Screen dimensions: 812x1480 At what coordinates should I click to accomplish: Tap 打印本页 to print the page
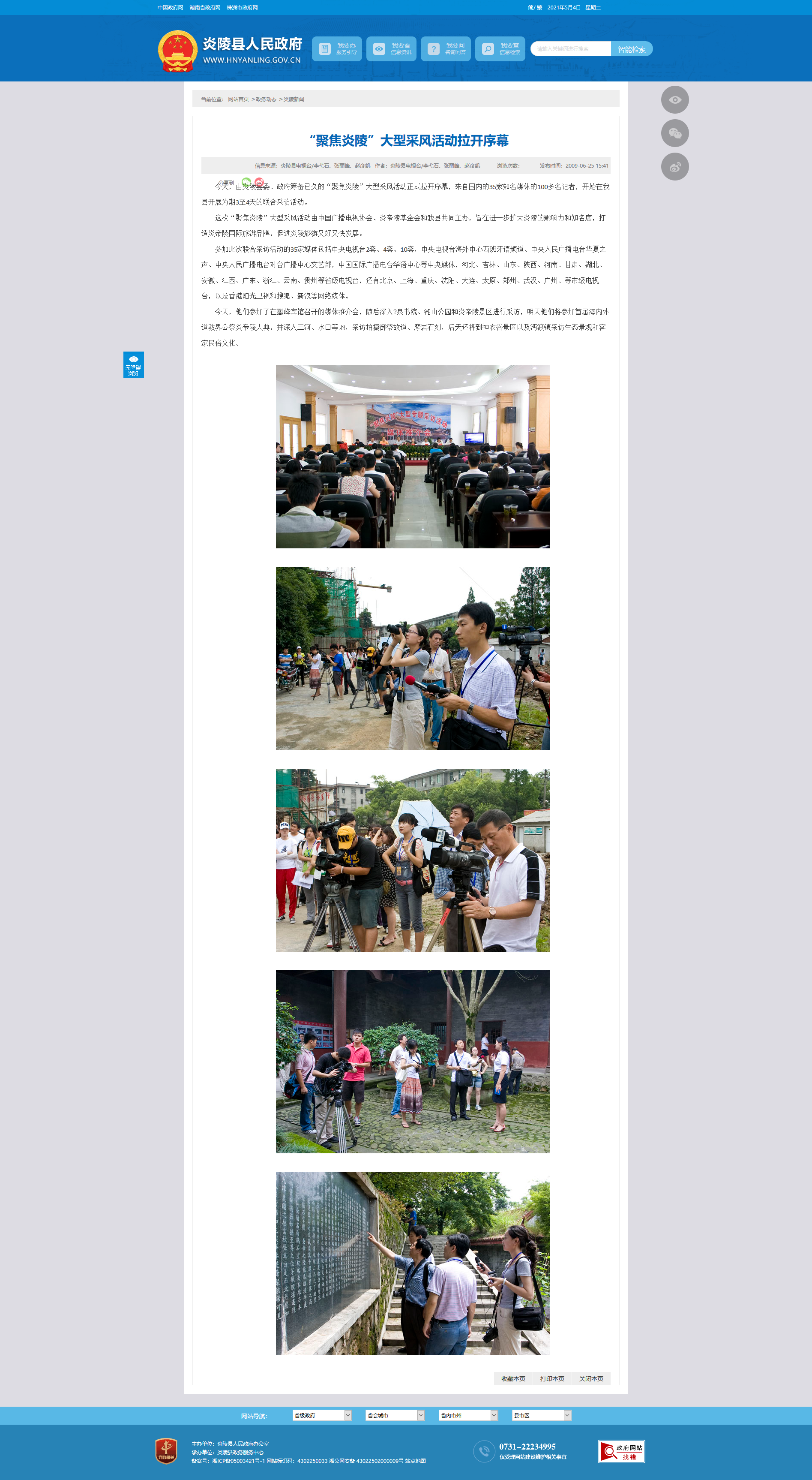[x=552, y=1378]
